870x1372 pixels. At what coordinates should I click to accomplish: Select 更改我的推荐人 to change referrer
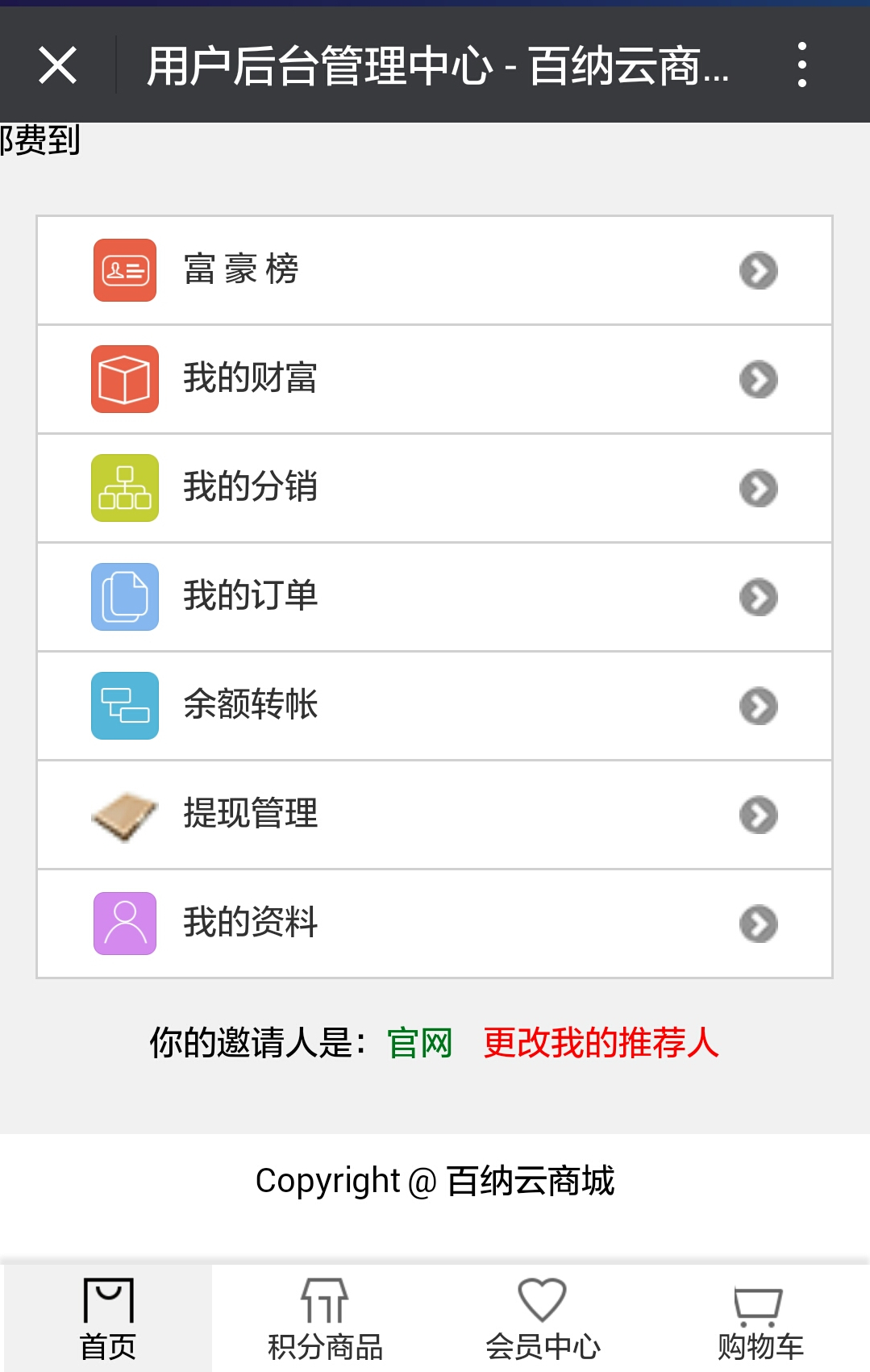tap(602, 1043)
